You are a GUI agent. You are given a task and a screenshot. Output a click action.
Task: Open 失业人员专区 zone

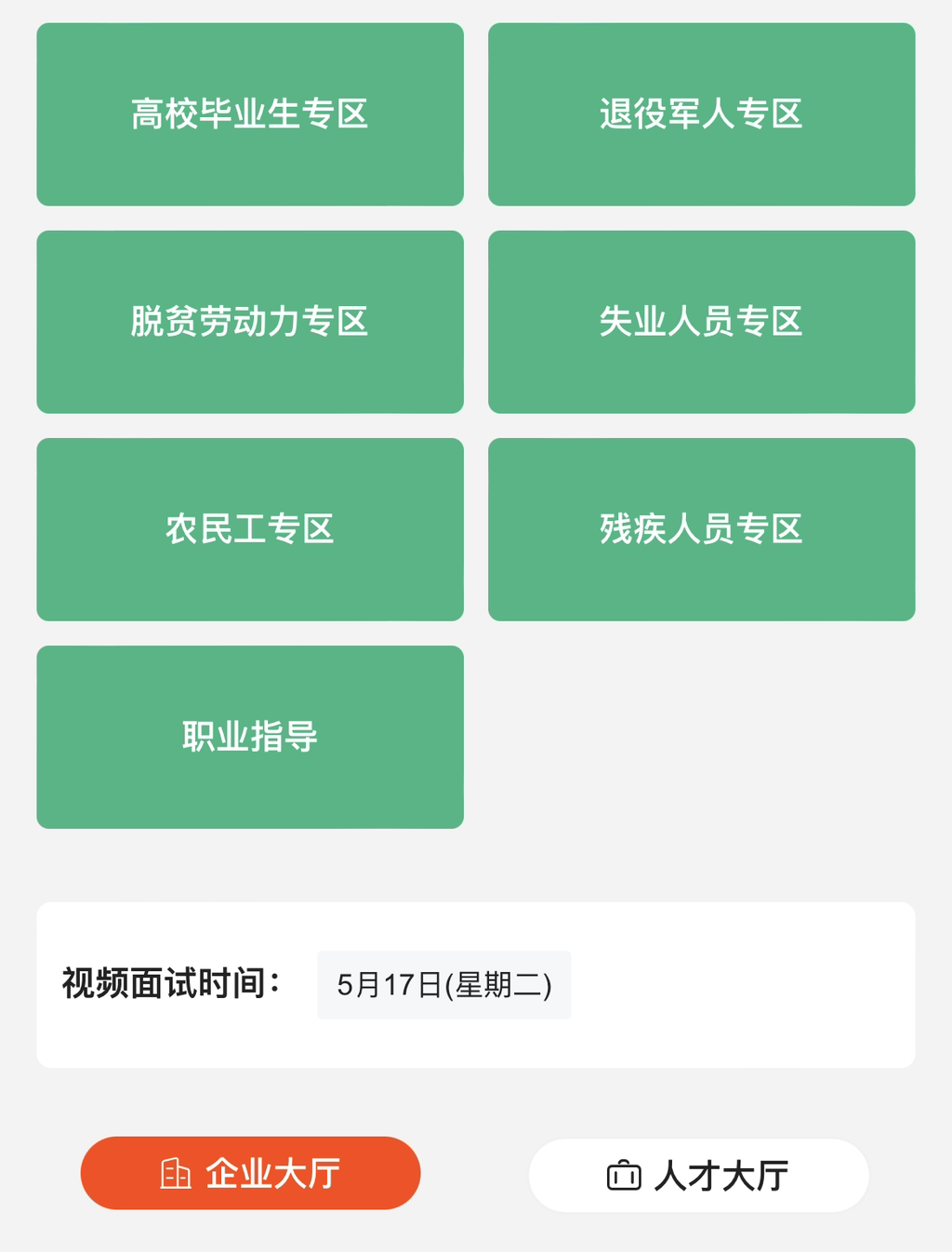(x=701, y=322)
